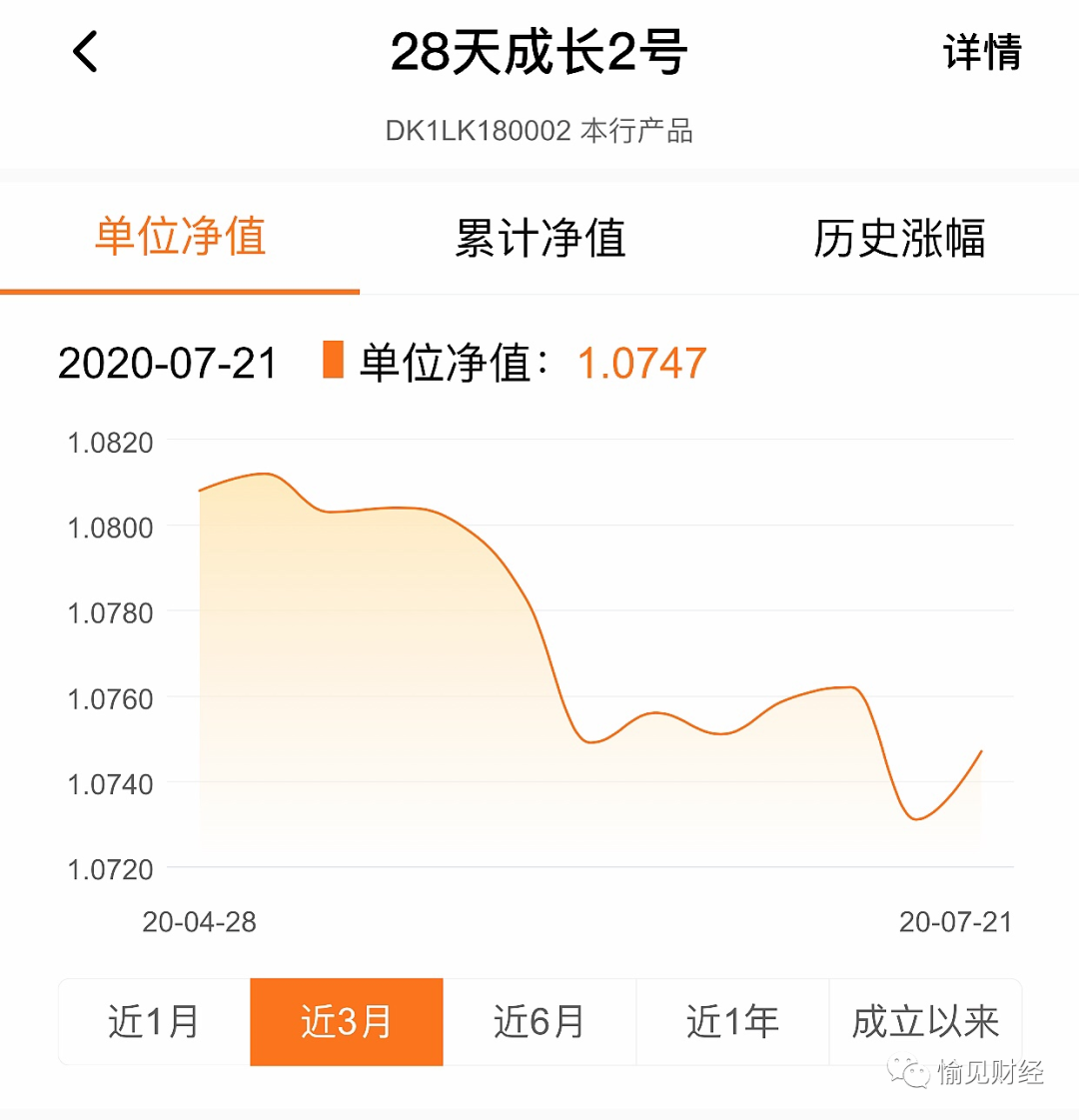The height and width of the screenshot is (1120, 1079).
Task: Switch to the 近1年 view
Action: 732,1020
